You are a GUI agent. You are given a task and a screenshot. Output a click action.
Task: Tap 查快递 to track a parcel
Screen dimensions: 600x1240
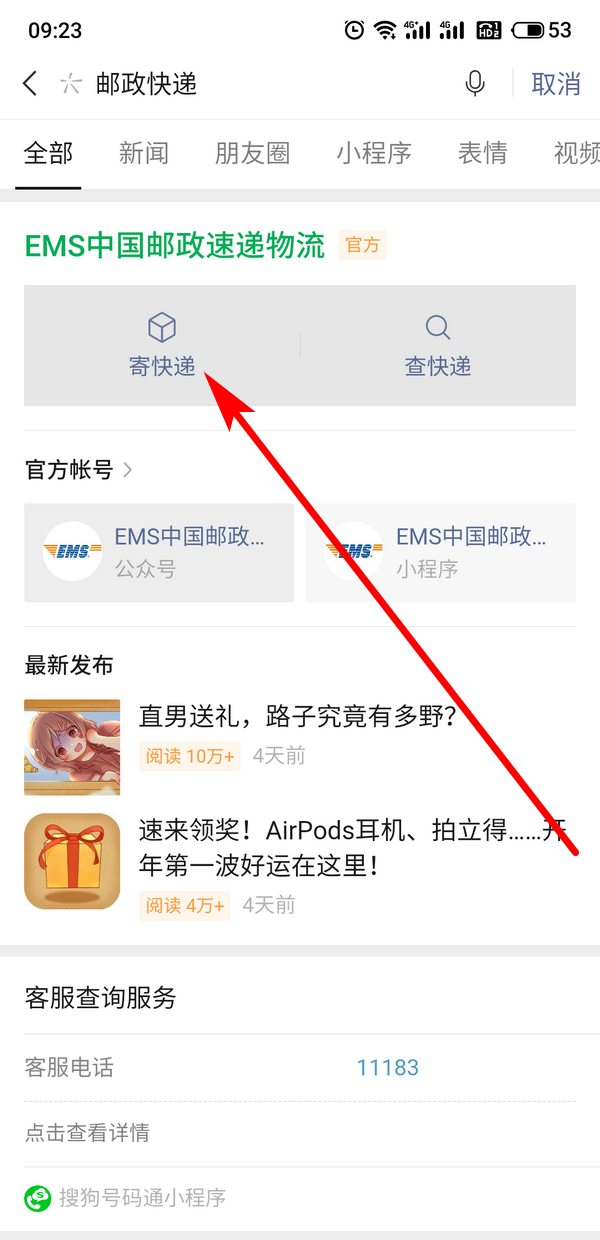tap(438, 346)
